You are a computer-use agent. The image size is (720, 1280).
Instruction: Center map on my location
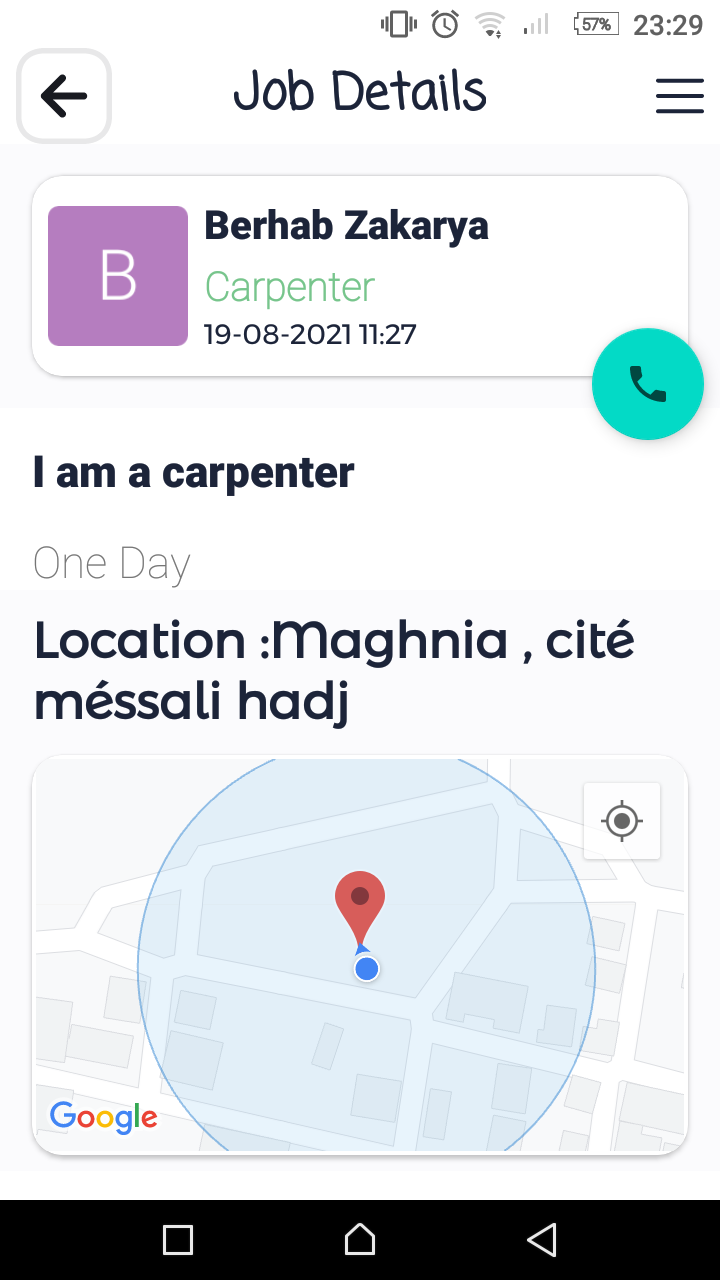[622, 821]
